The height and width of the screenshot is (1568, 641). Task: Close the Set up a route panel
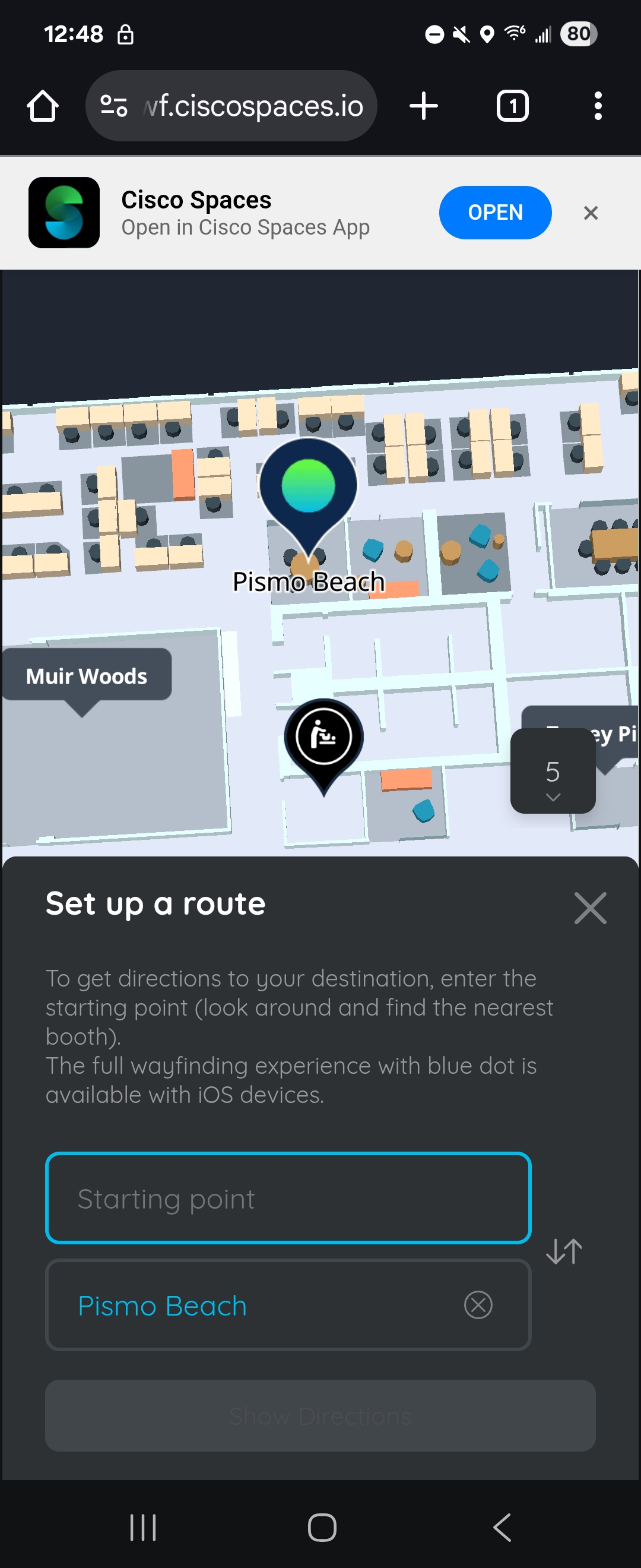(591, 908)
